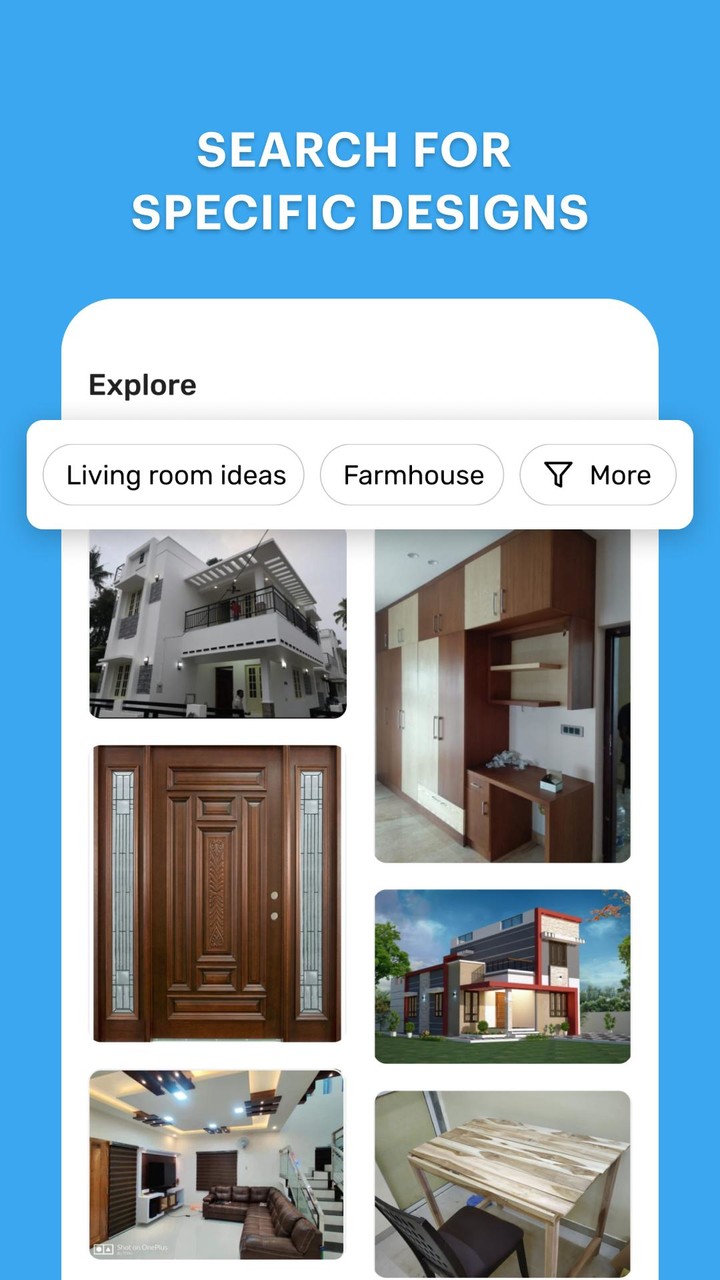
Task: Click the Explore heading
Action: pos(143,385)
